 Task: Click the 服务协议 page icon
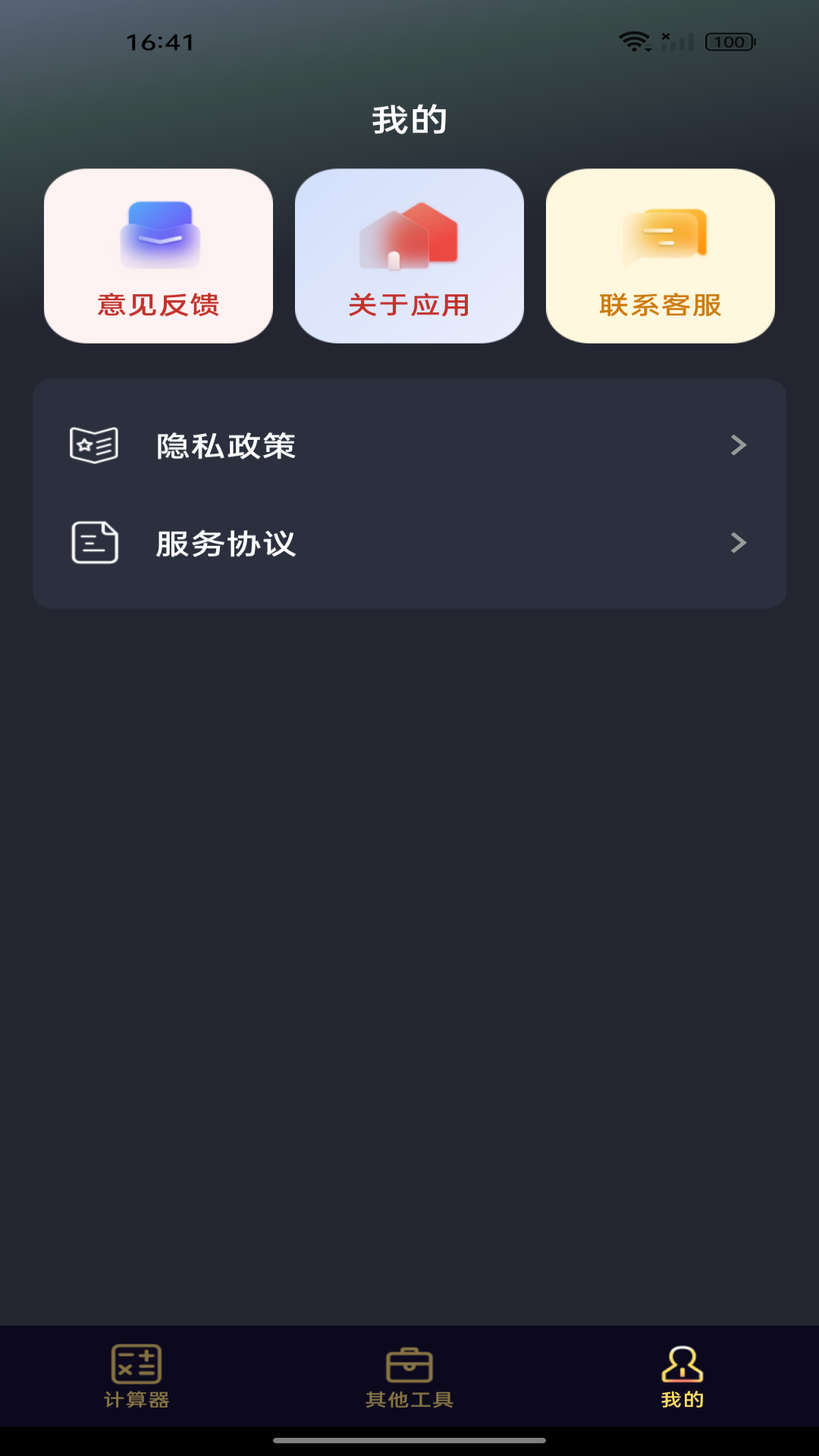point(94,542)
